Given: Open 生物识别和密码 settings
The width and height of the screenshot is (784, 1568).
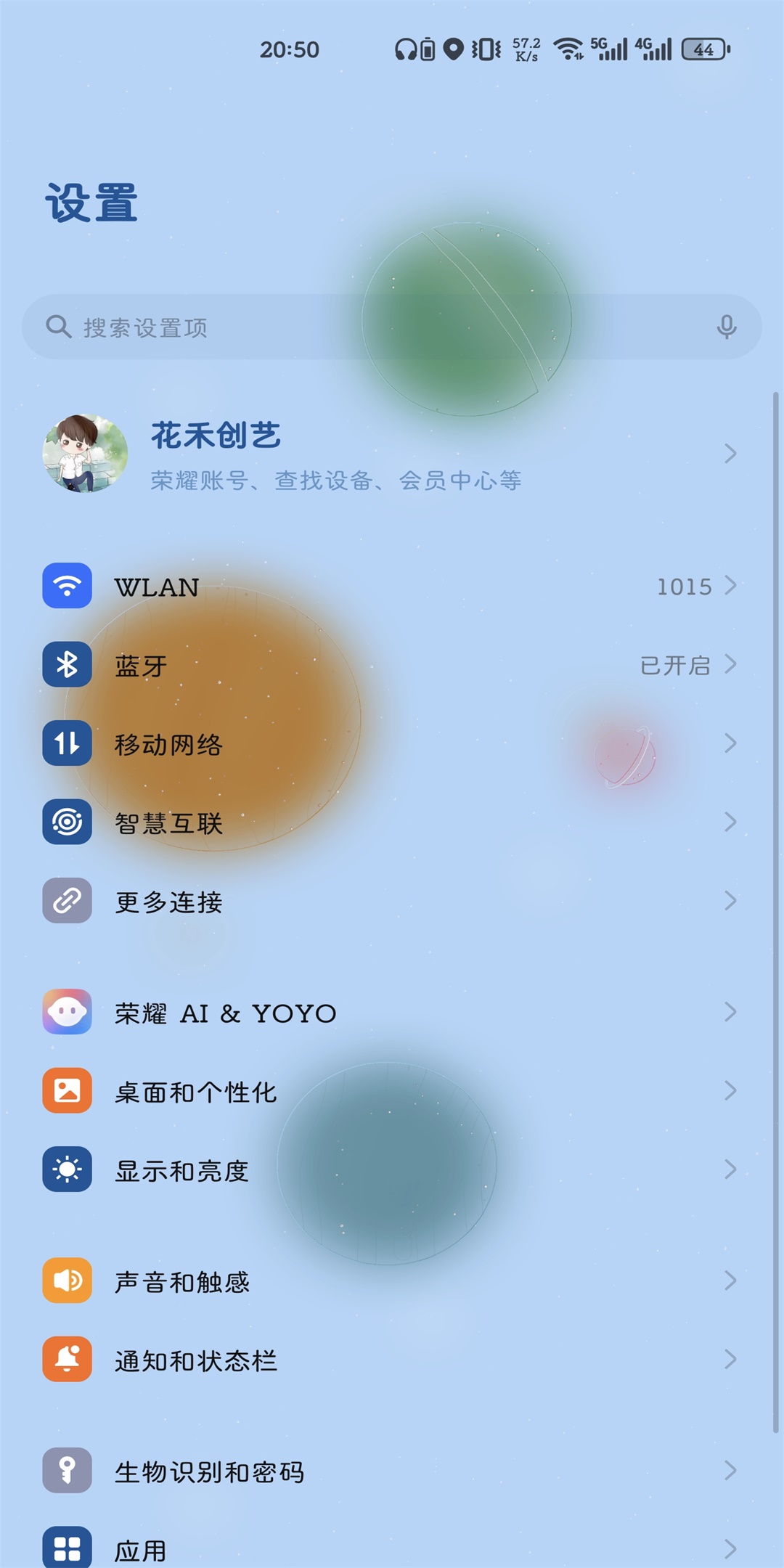Looking at the screenshot, I should tap(392, 1471).
